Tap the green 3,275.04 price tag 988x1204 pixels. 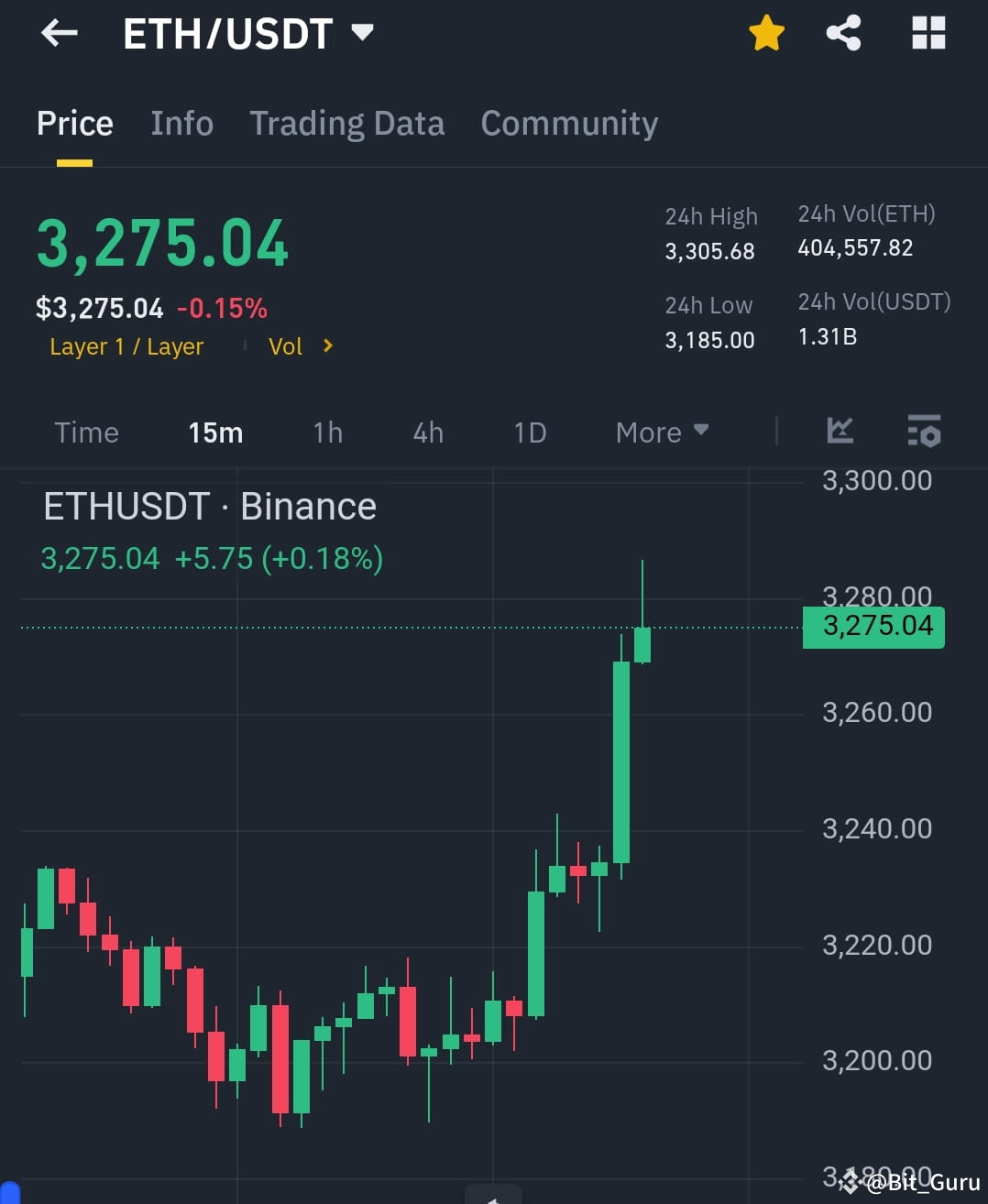click(x=872, y=627)
